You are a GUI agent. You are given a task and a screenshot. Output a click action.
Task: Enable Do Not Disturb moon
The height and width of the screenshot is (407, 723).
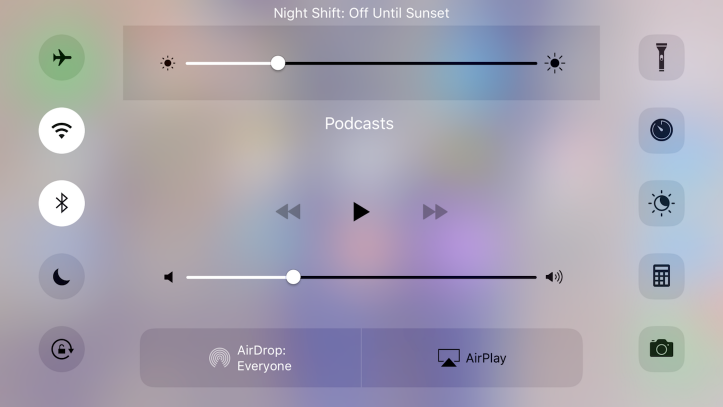click(62, 277)
